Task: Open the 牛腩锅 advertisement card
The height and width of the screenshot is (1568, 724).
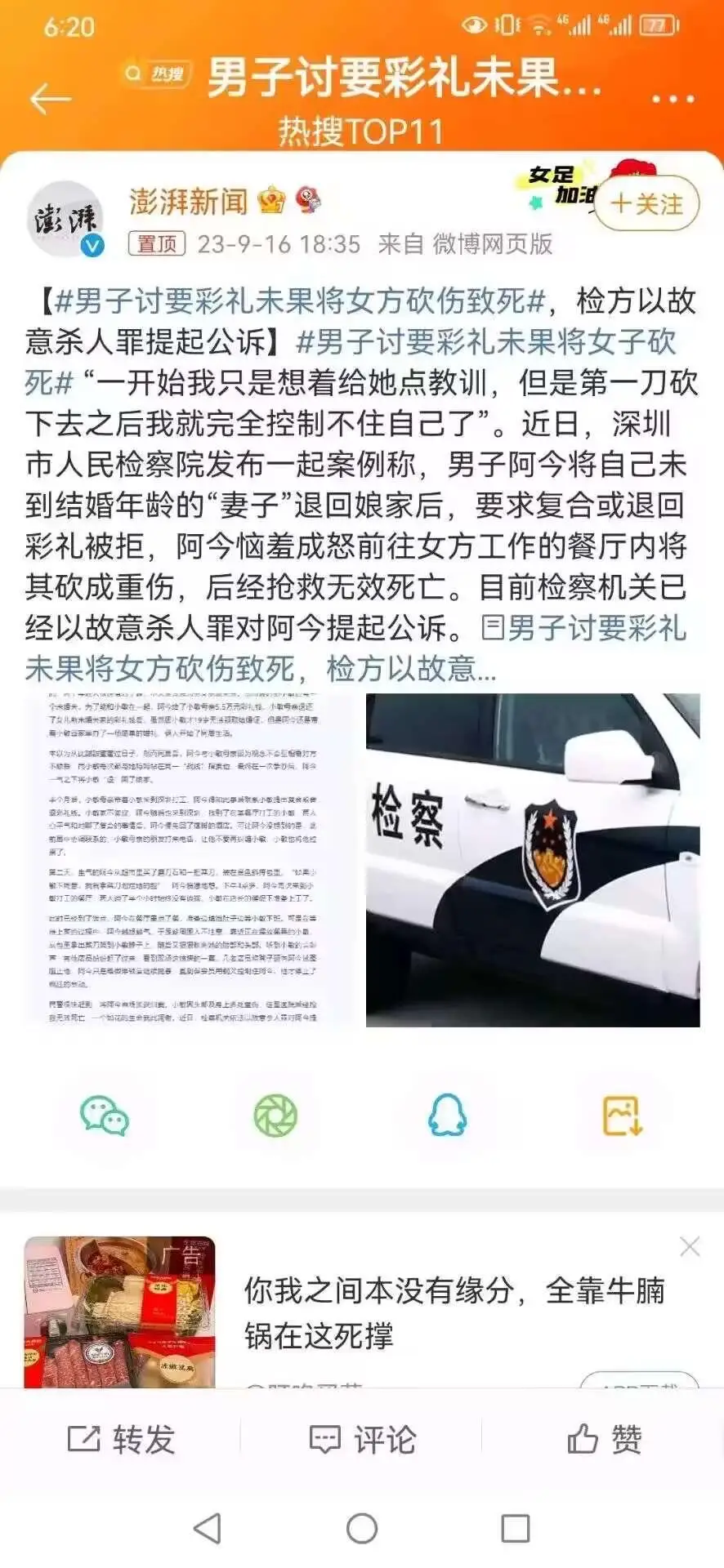Action: coord(362,1312)
